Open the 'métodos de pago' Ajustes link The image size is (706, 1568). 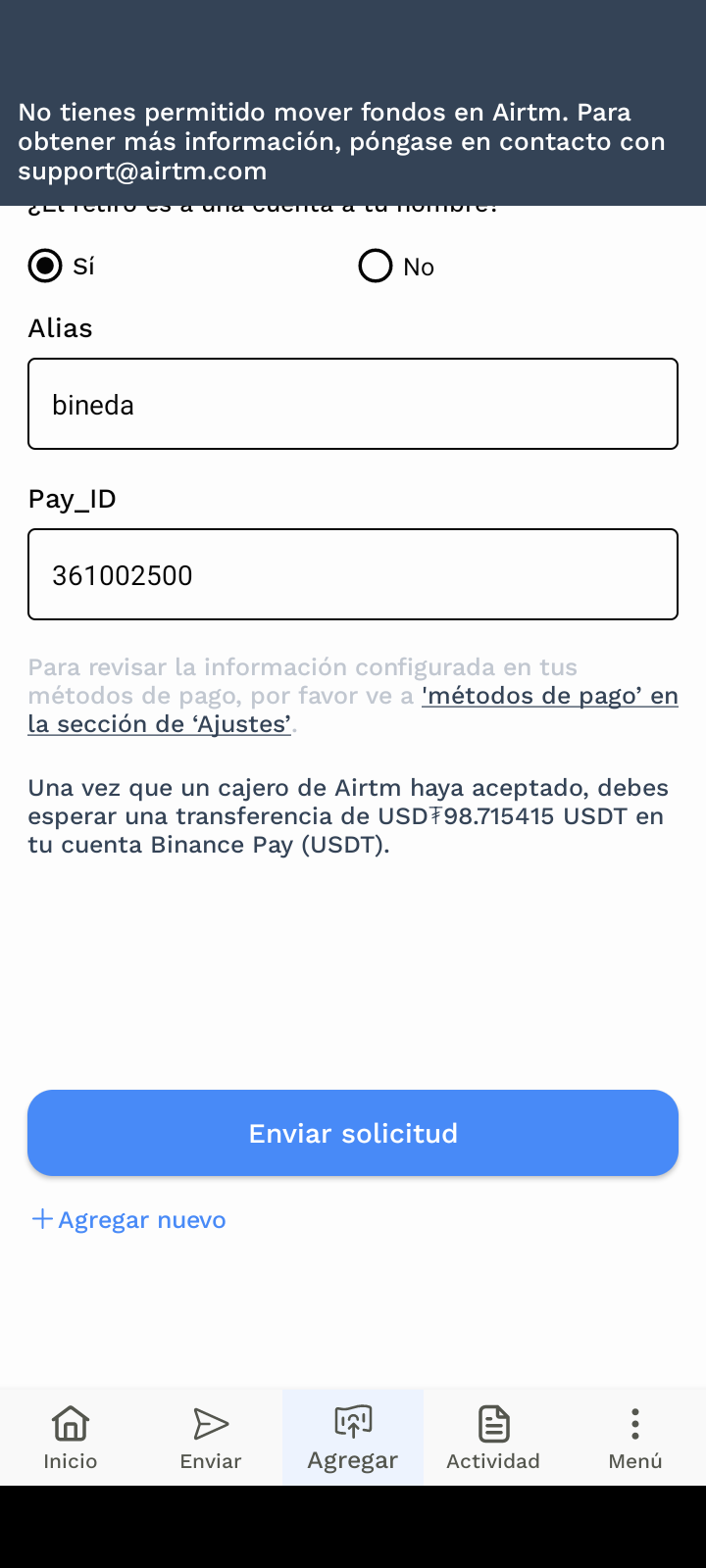(353, 710)
